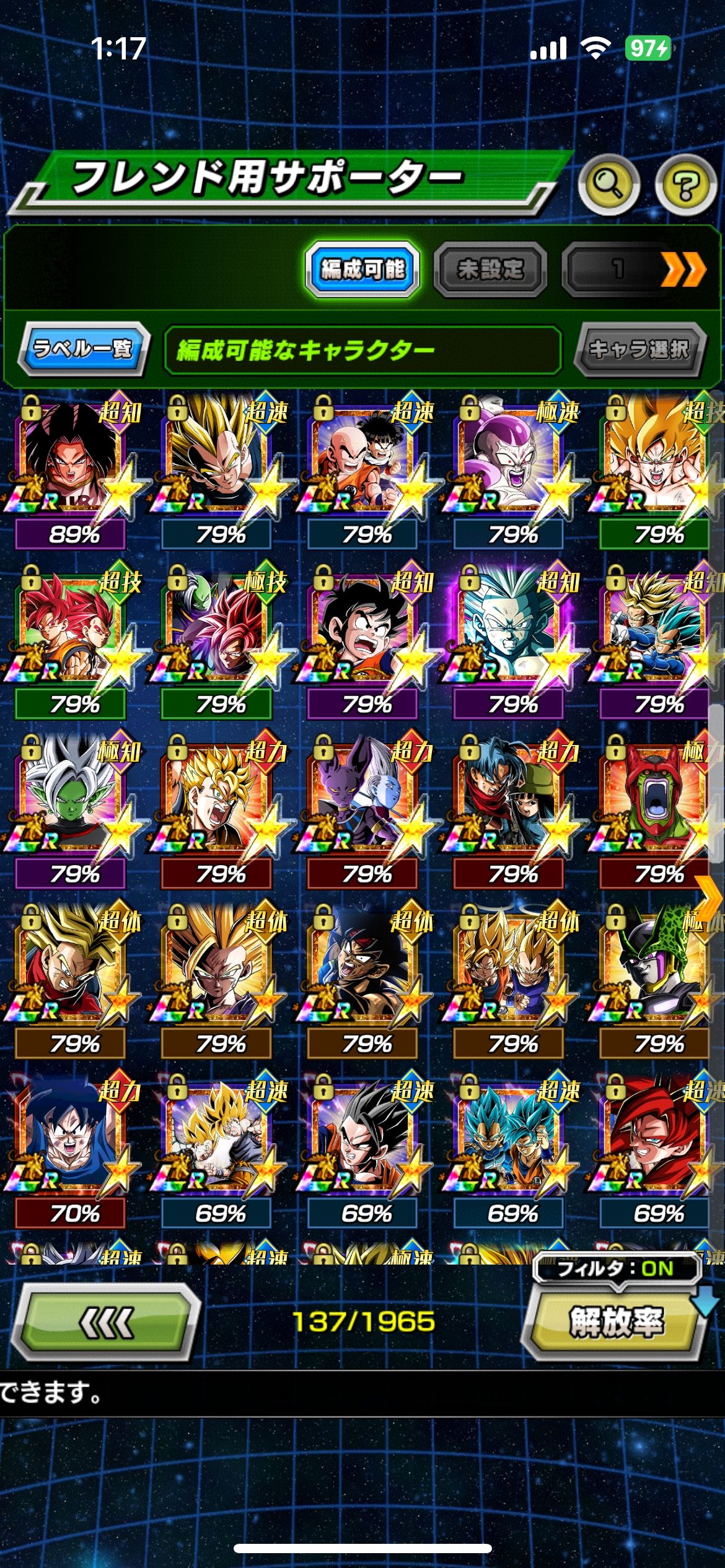
Task: Select the 編成可能 tab
Action: [362, 269]
